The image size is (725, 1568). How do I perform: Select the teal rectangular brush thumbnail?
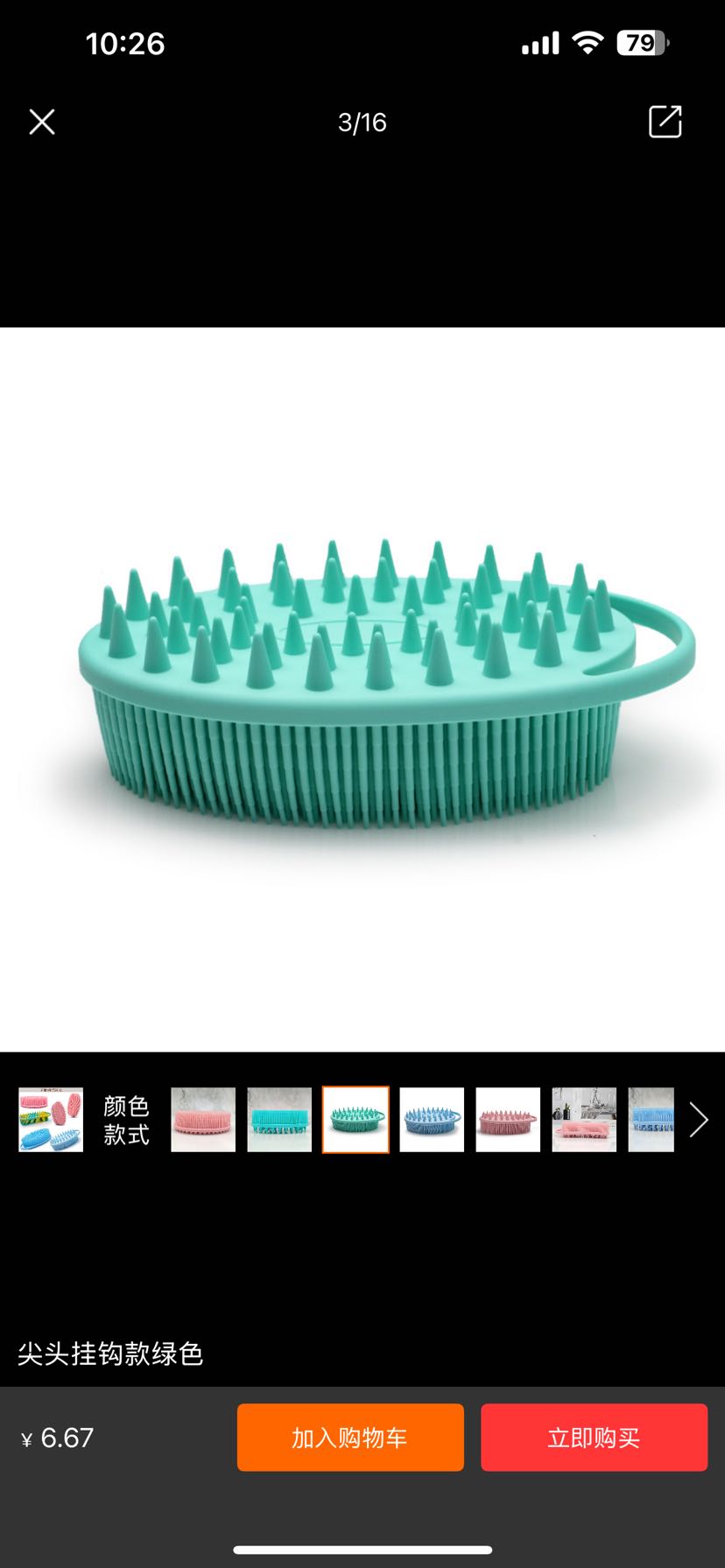coord(279,1120)
